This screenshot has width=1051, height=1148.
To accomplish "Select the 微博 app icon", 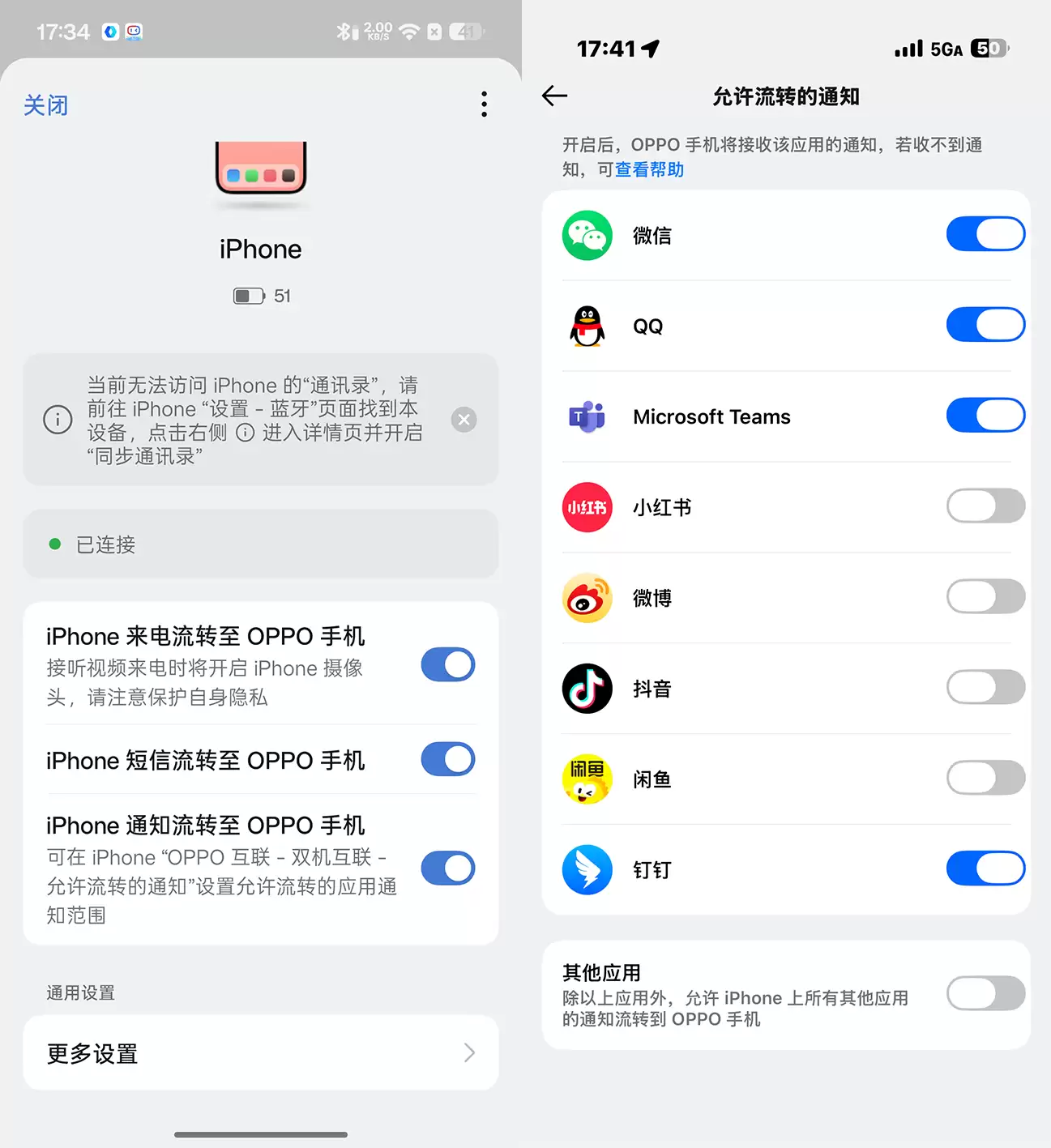I will coord(587,597).
